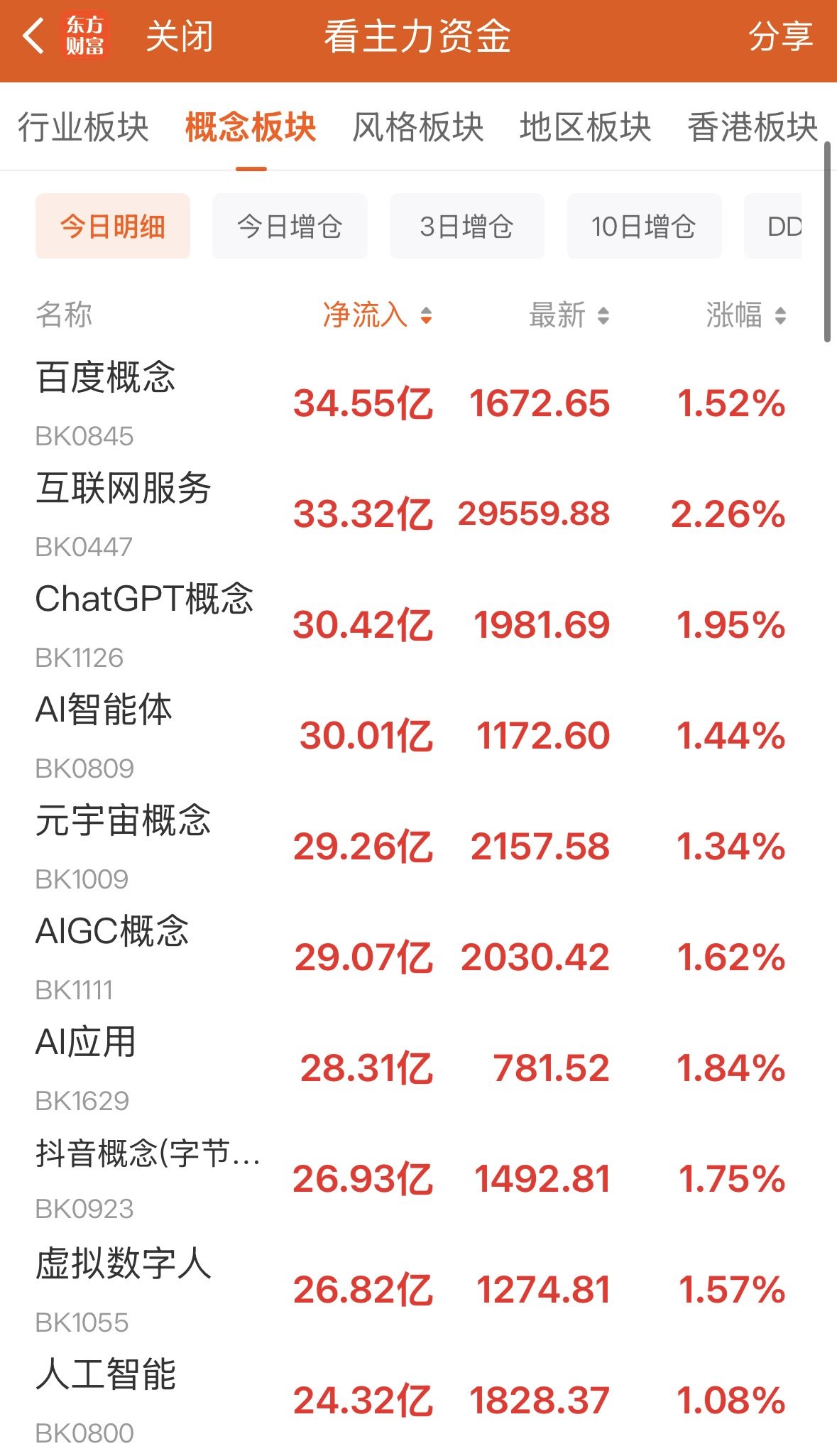Open the AI应用 sector row
This screenshot has height=1456, width=837.
point(418,1068)
